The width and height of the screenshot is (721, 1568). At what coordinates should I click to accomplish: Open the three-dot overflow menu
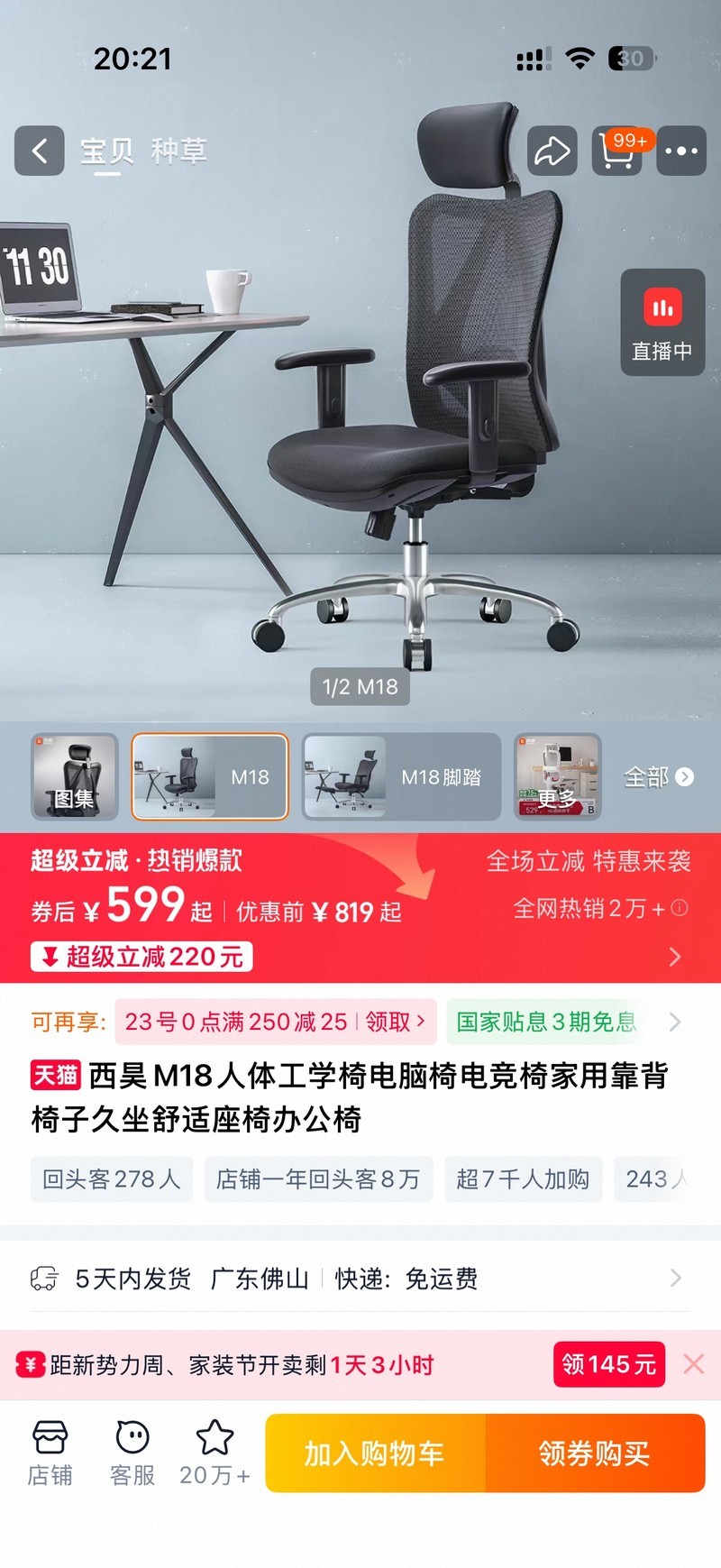tap(680, 151)
